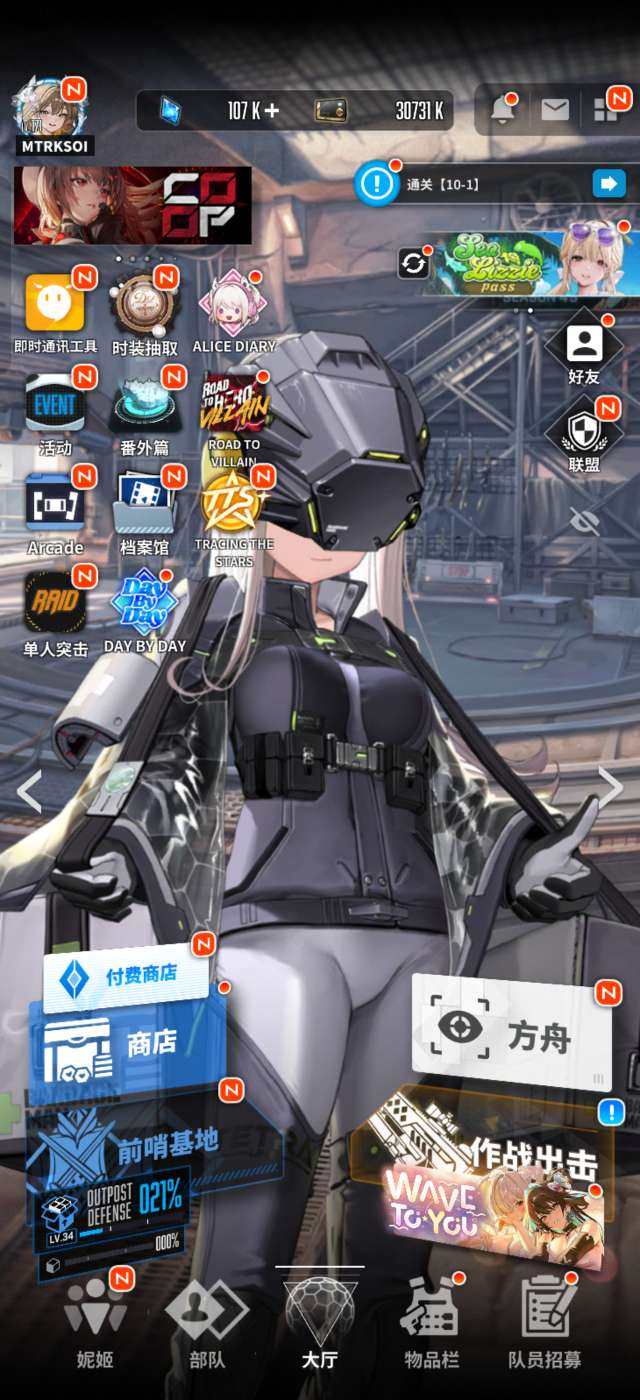
Task: Open the CO-OP banner
Action: coord(132,206)
